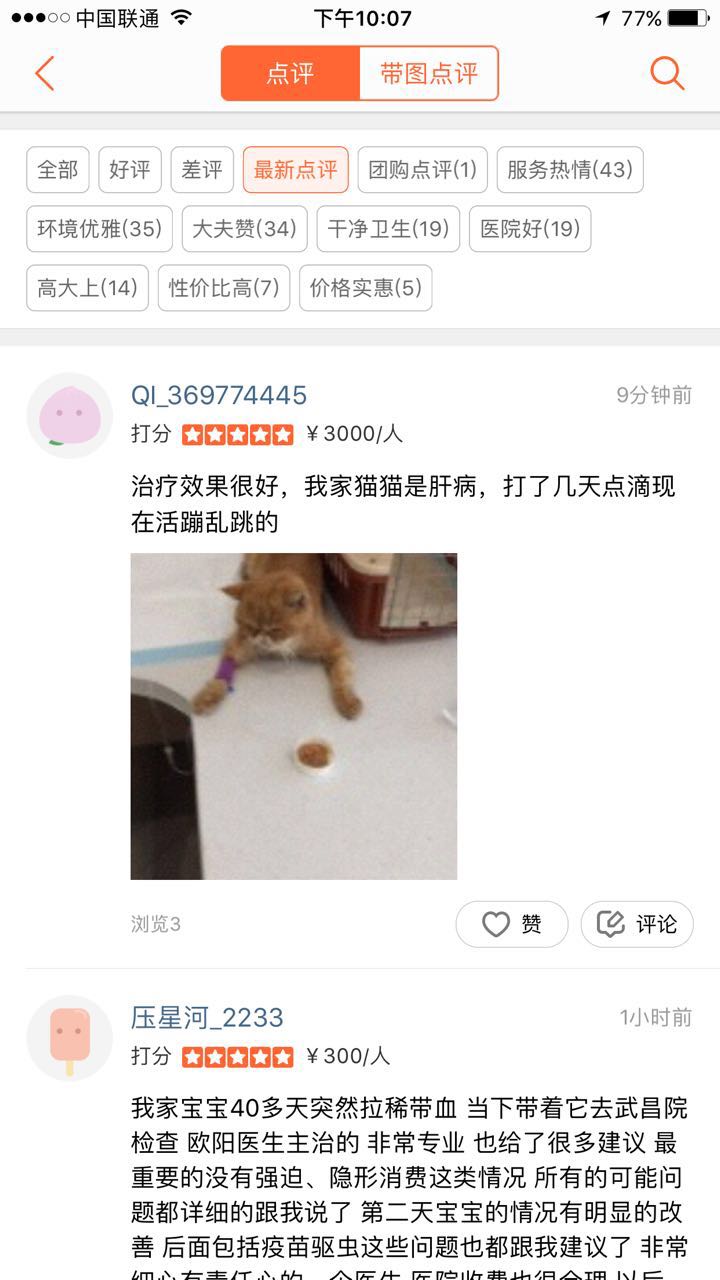Screen dimensions: 720x1280
Task: Open the search magnifier icon
Action: [667, 74]
